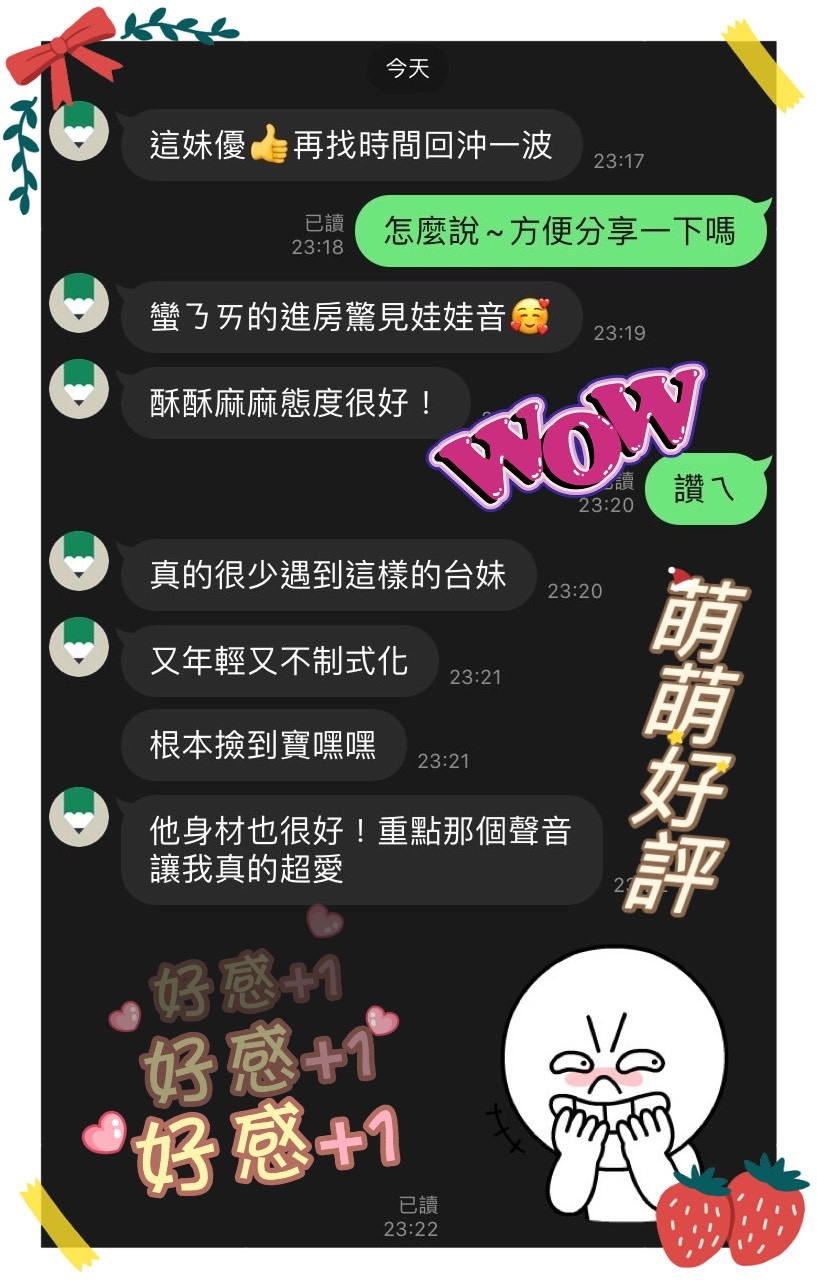This screenshot has width=817, height=1288.
Task: Click the 怎麼說~方便分享一下嗎 green bubble
Action: [560, 231]
